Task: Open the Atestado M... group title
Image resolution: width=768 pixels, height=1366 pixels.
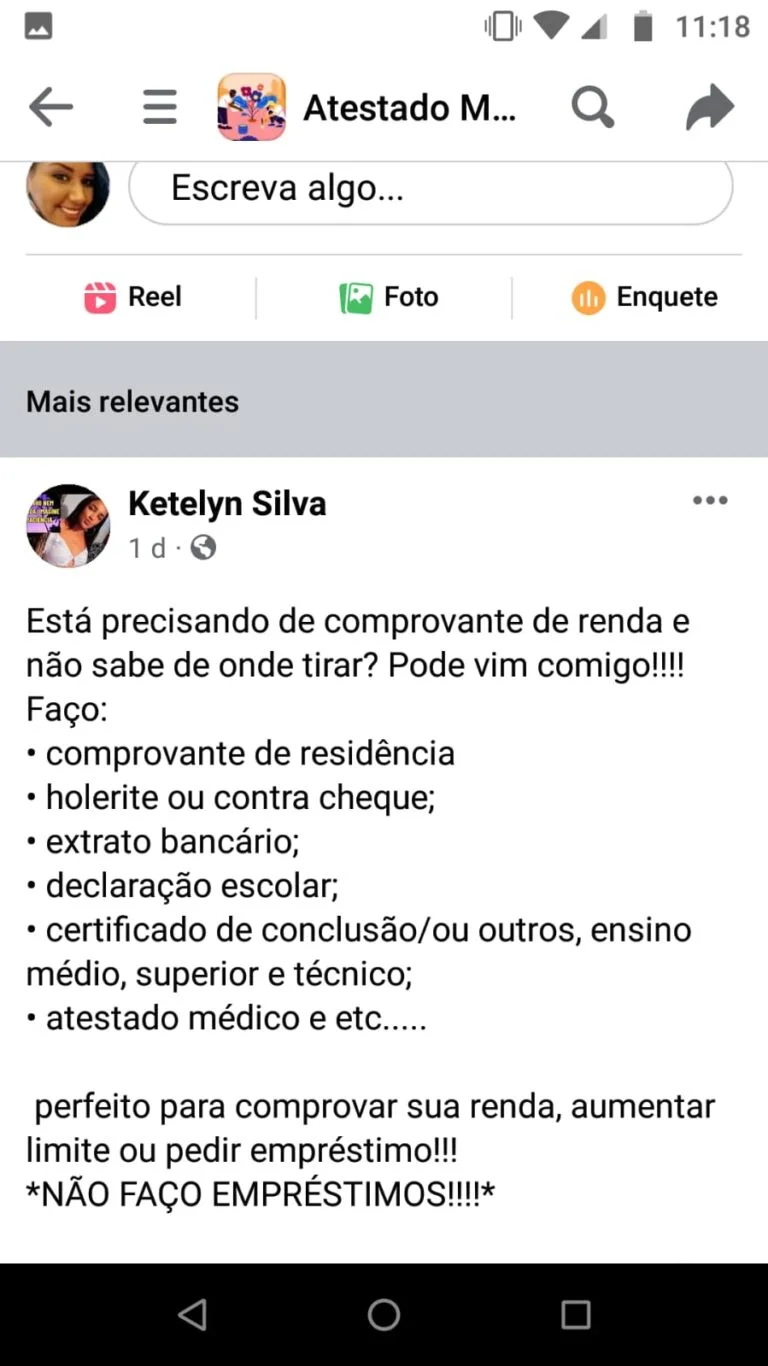Action: point(410,107)
